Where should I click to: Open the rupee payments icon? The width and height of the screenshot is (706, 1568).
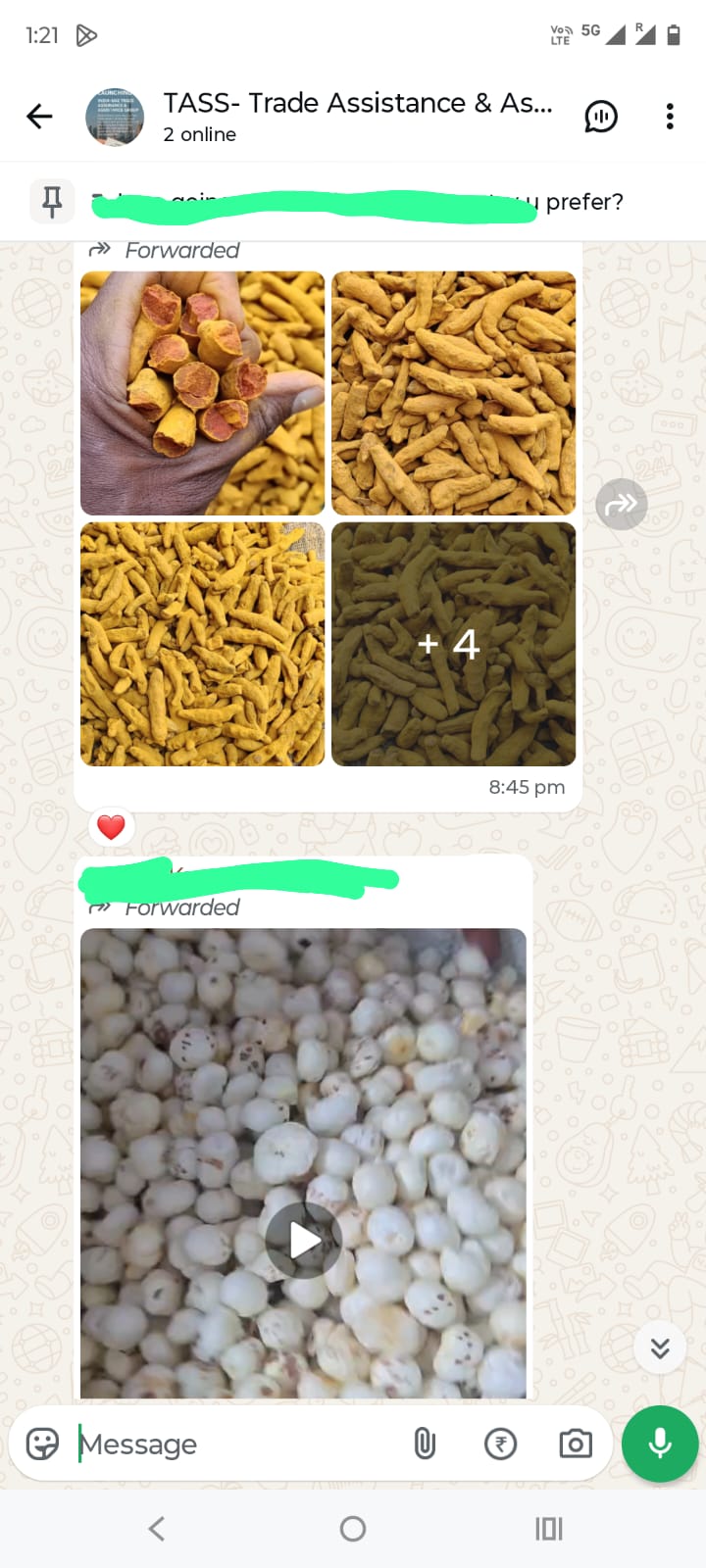500,1444
